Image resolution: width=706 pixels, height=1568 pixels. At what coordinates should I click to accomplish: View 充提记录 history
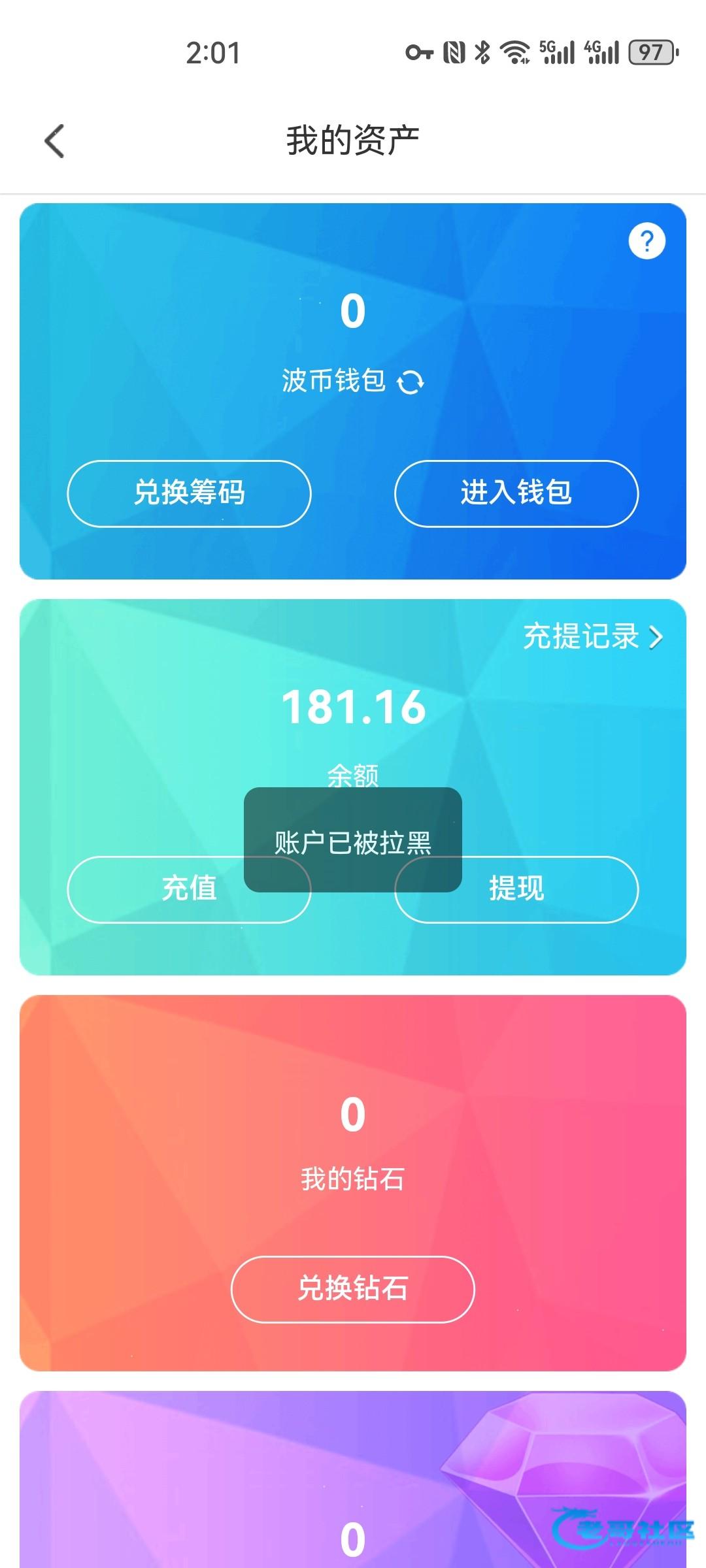(x=592, y=636)
